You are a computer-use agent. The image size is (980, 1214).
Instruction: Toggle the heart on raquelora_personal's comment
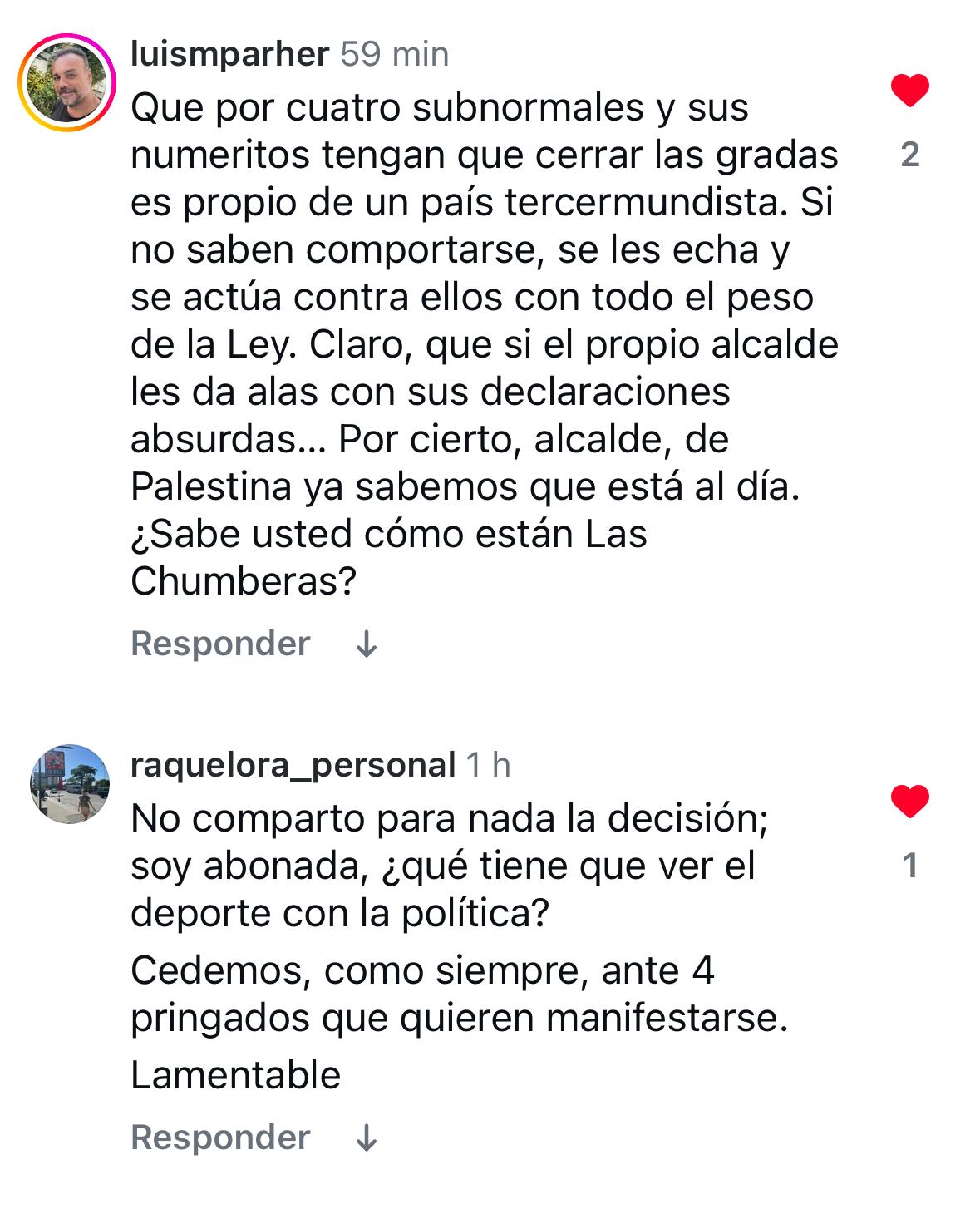click(909, 801)
